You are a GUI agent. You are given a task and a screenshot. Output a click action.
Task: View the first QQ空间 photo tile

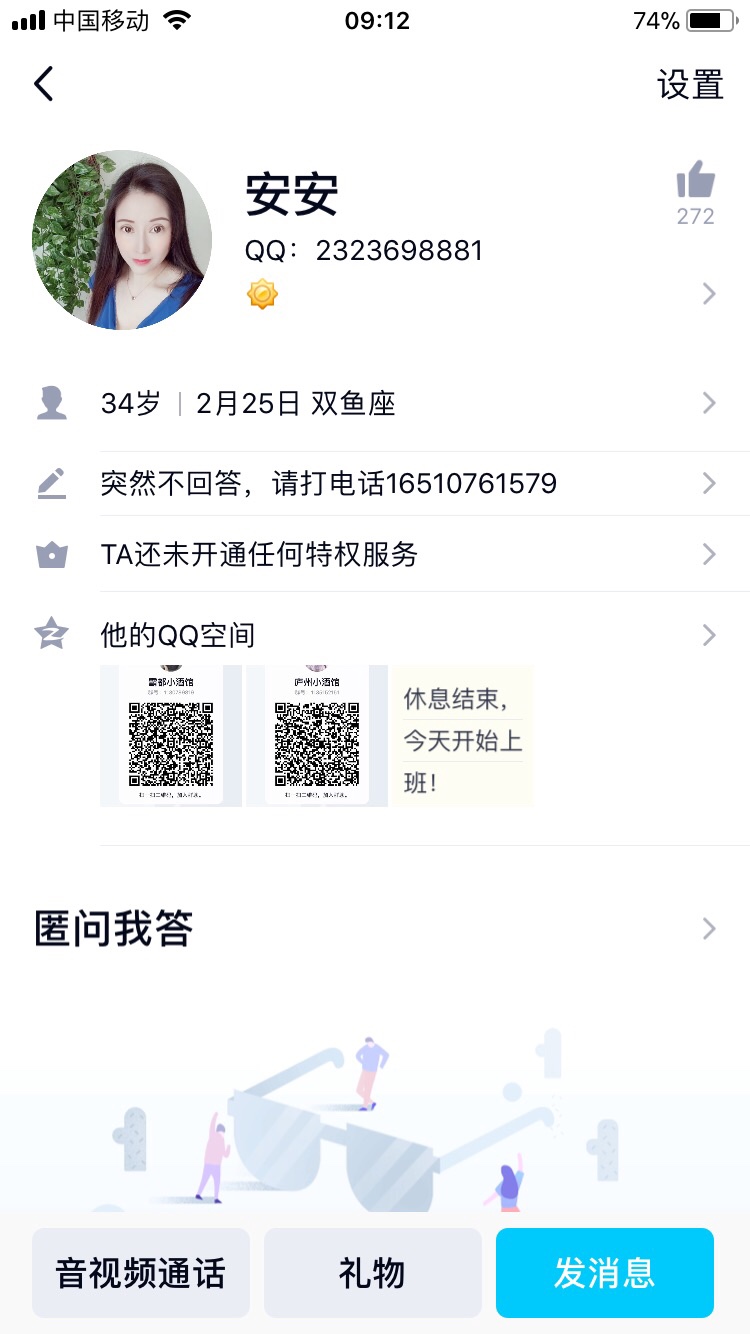(171, 736)
